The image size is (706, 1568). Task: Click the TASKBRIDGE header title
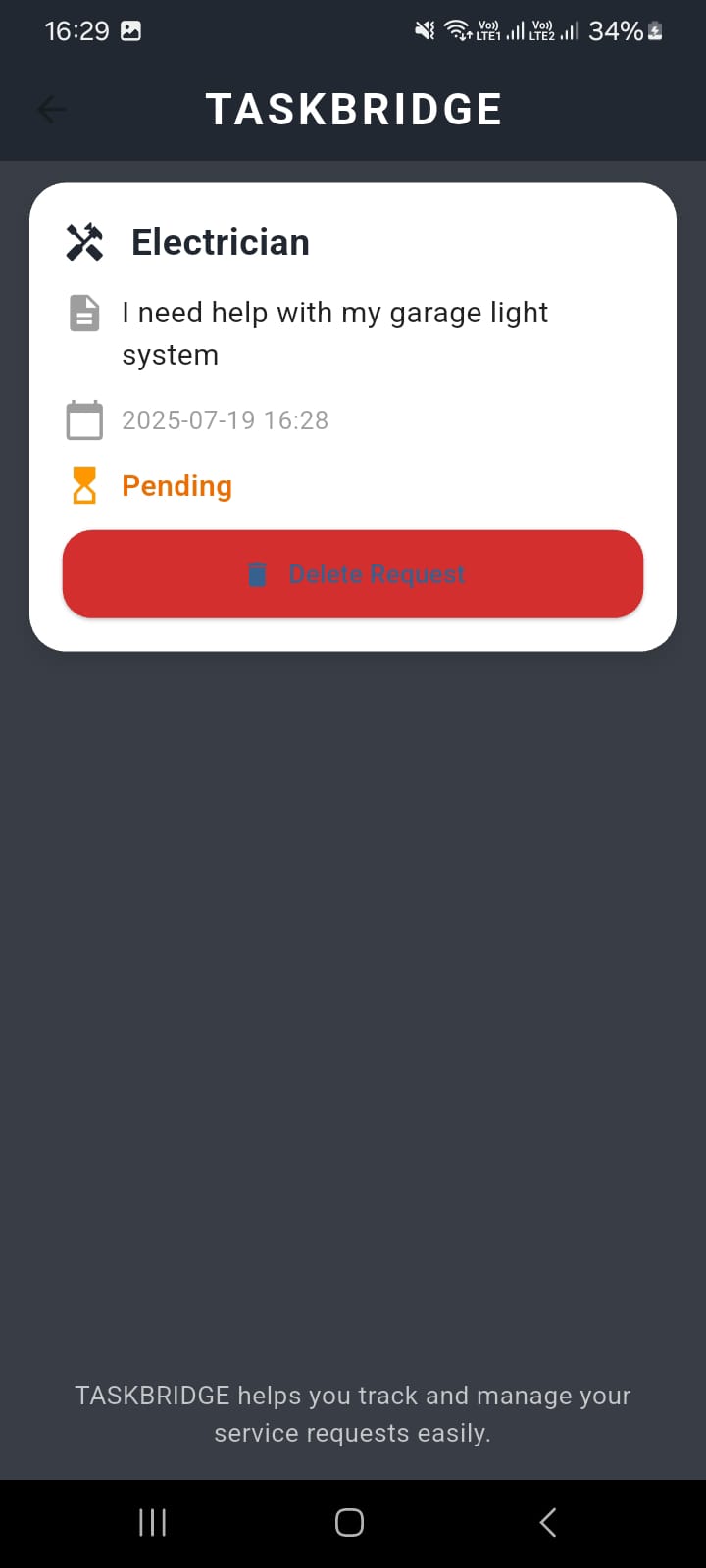(x=353, y=109)
